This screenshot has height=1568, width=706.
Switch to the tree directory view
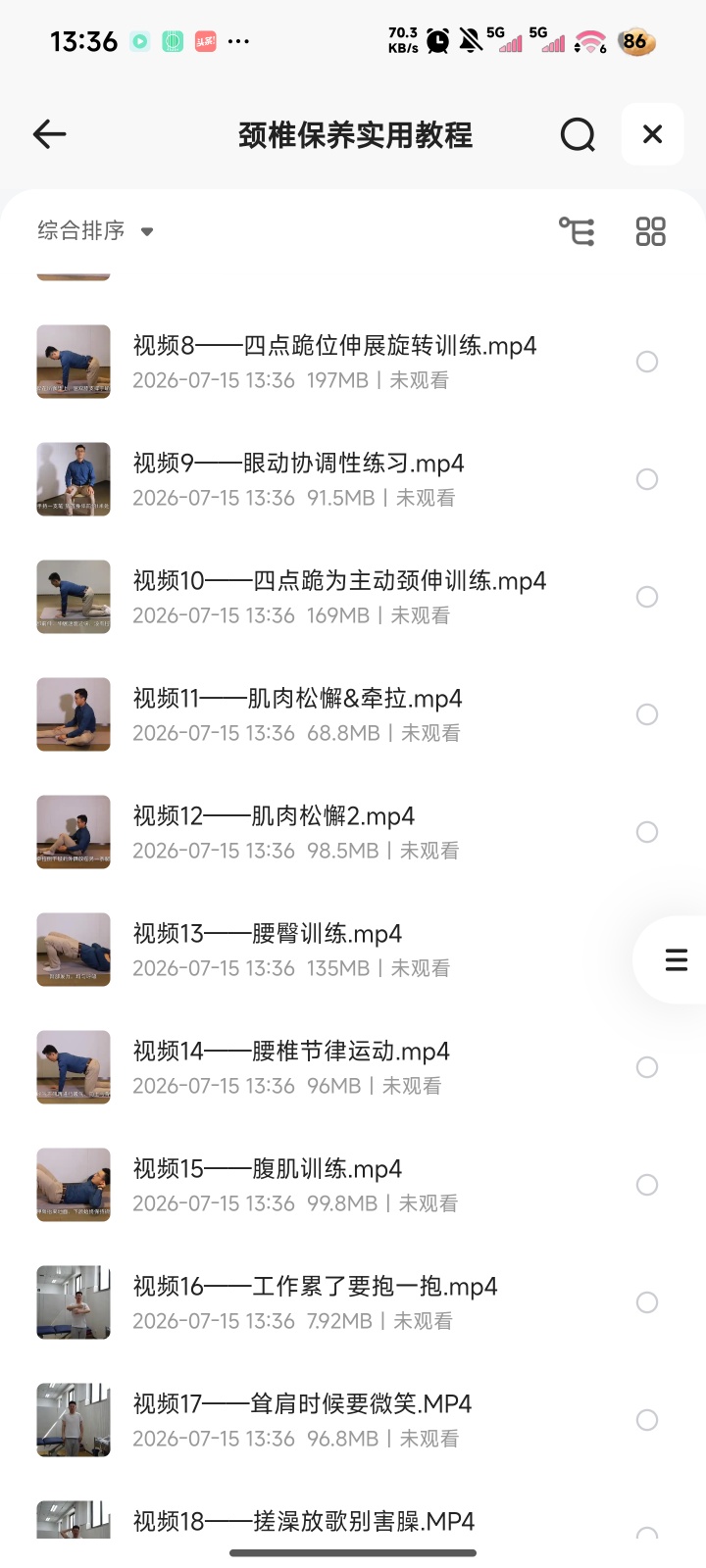coord(577,231)
